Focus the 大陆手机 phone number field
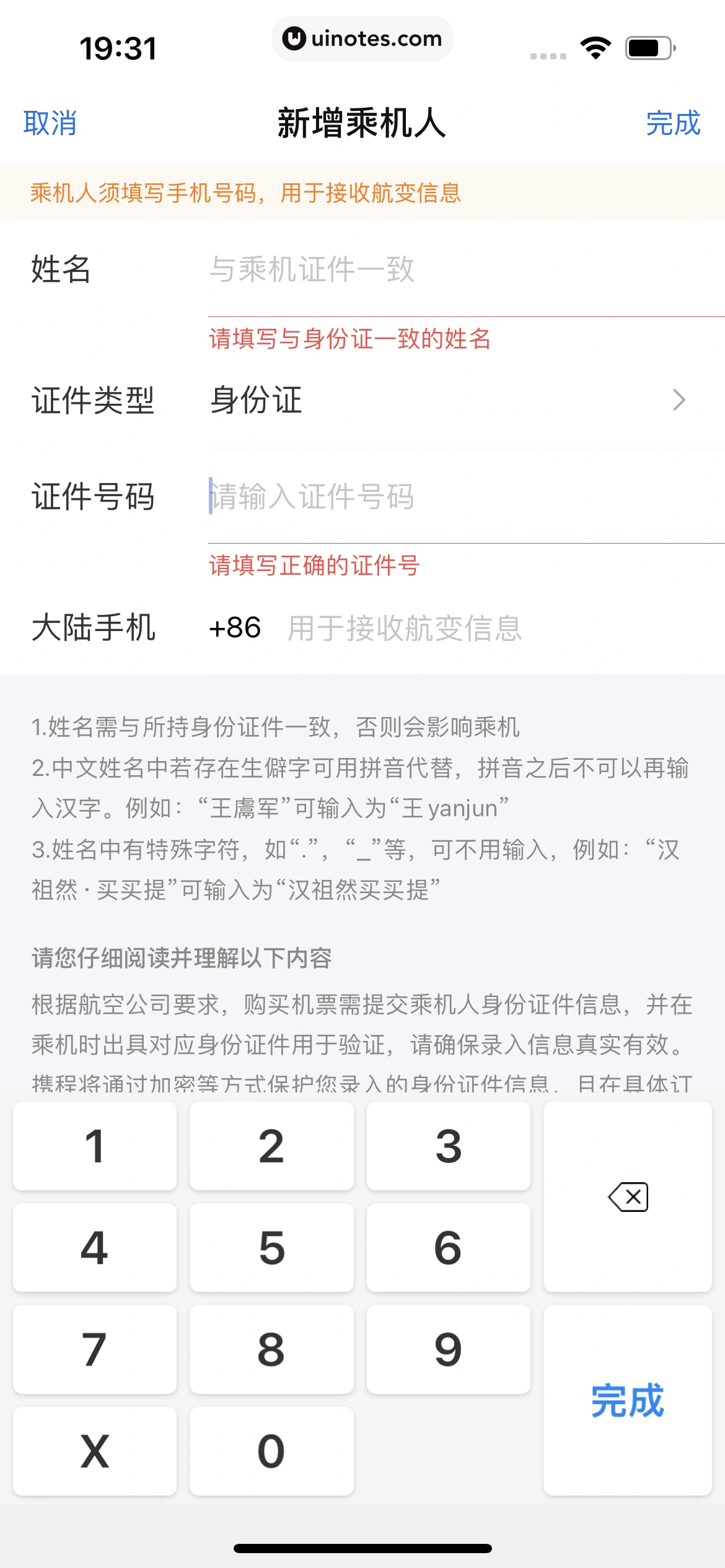The image size is (725, 1568). [x=496, y=628]
